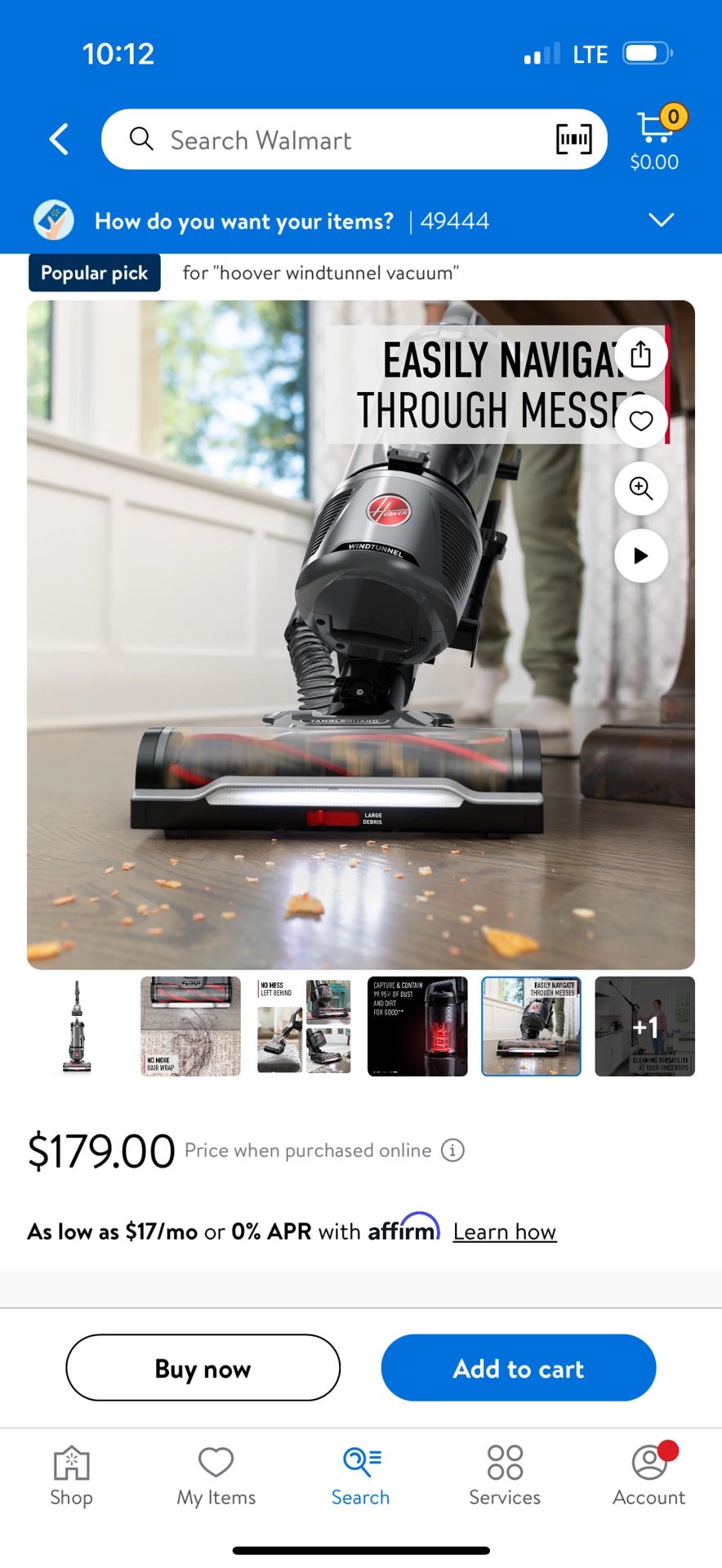Viewport: 722px width, 1568px height.
Task: Zoom into the product image
Action: point(641,488)
